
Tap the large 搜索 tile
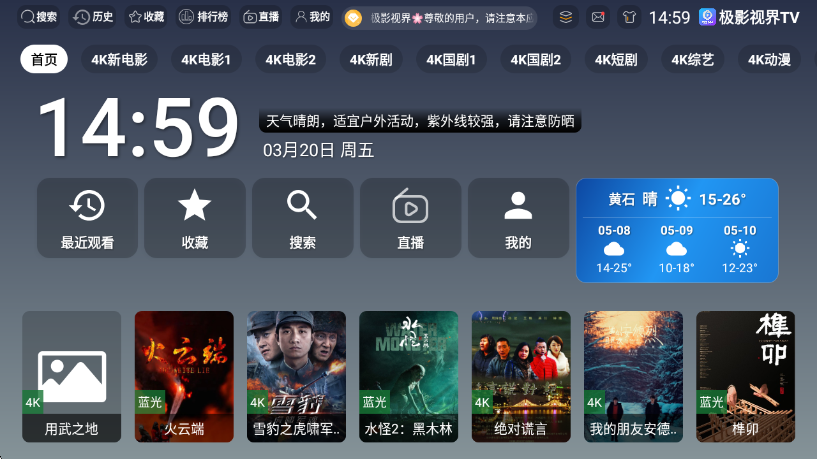tap(302, 218)
